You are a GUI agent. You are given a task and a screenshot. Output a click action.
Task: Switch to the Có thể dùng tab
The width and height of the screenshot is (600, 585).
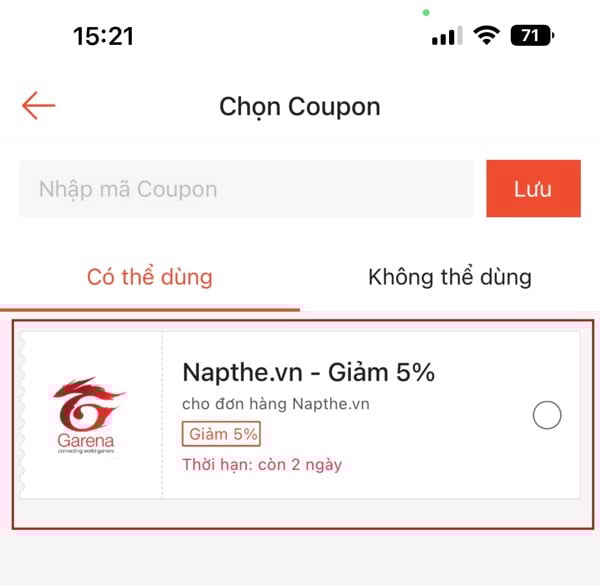[x=150, y=277]
